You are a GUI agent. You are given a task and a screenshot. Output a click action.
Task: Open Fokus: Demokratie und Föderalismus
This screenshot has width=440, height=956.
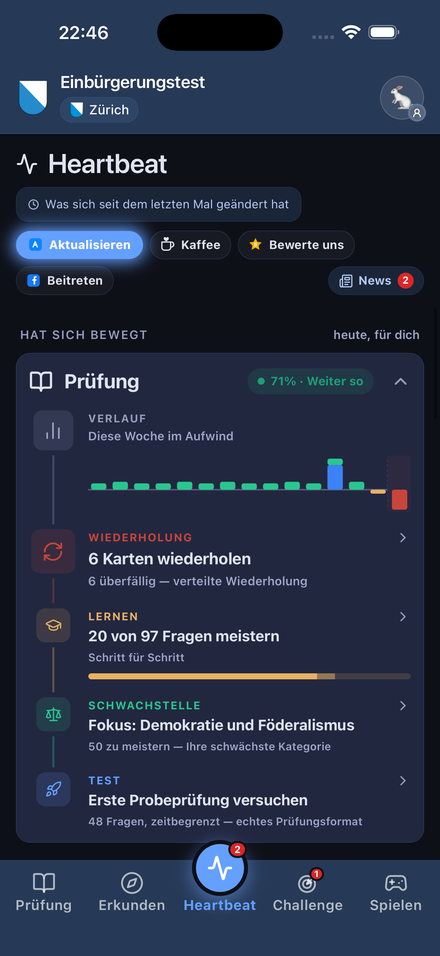[220, 726]
